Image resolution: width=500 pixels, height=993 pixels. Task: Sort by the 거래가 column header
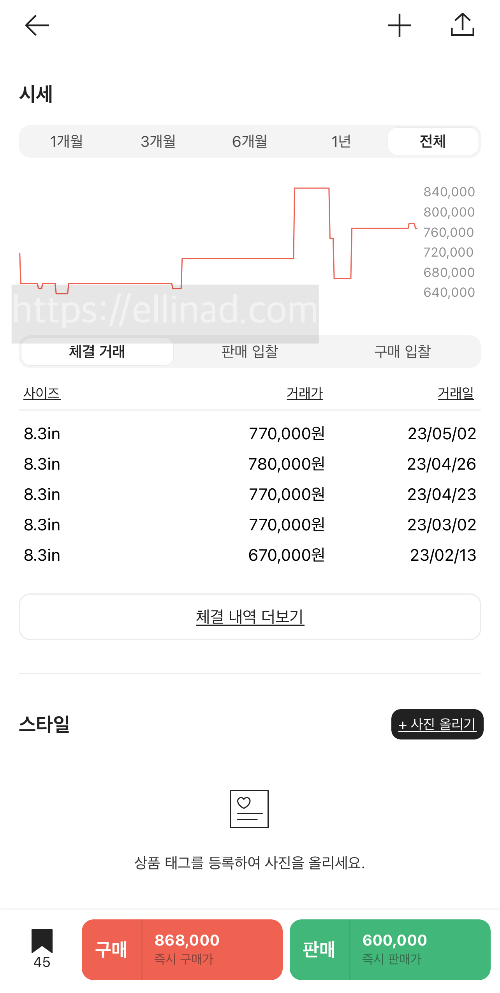304,393
